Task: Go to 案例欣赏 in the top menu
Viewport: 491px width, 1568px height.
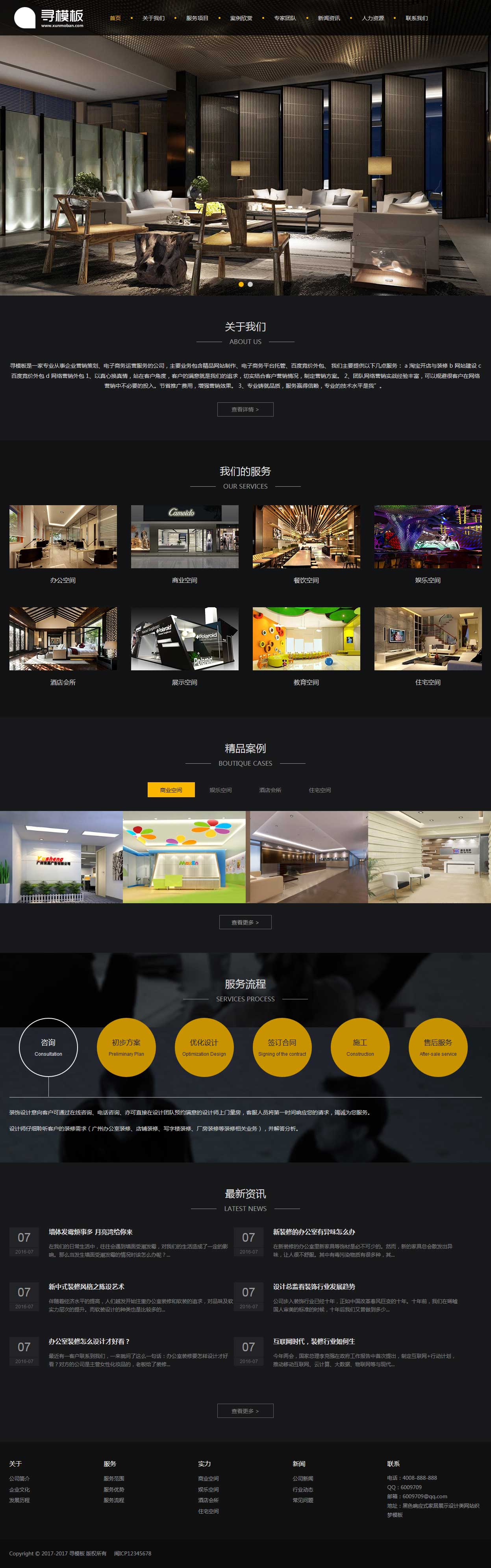Action: pyautogui.click(x=241, y=18)
